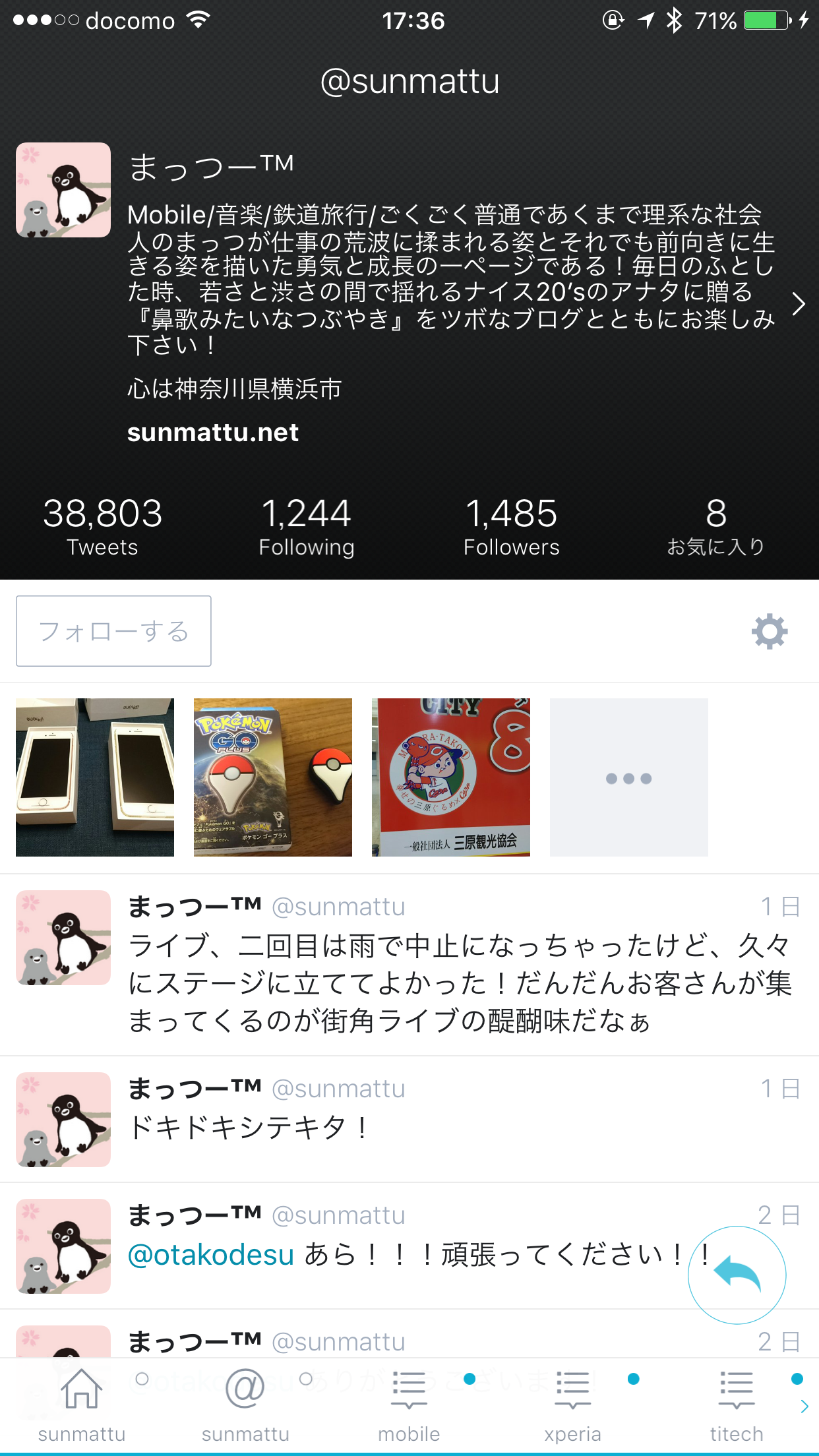Open the sunmattu.net website link
This screenshot has height=1456, width=819.
(213, 433)
